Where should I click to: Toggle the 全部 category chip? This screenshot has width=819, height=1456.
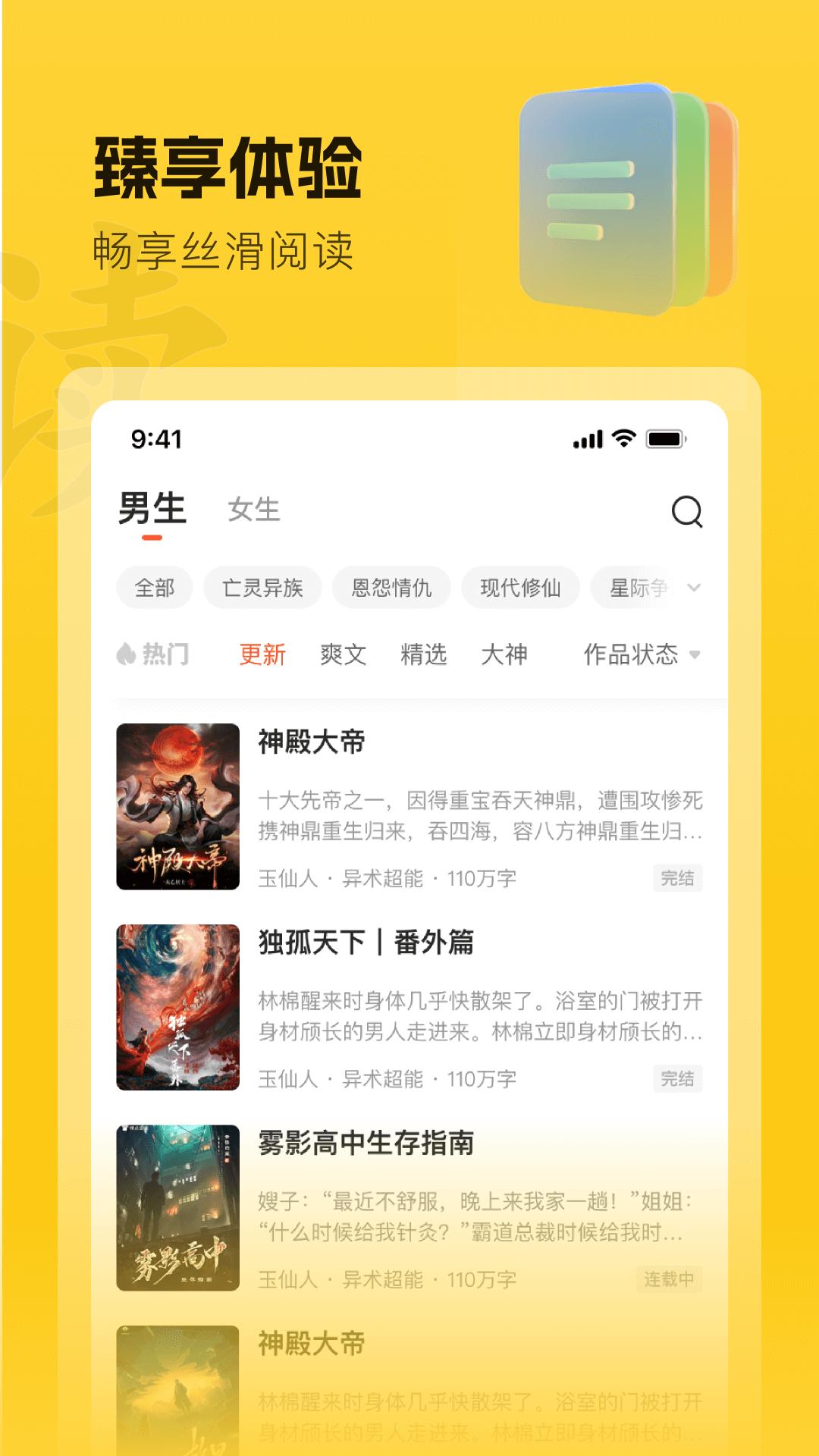tap(154, 588)
